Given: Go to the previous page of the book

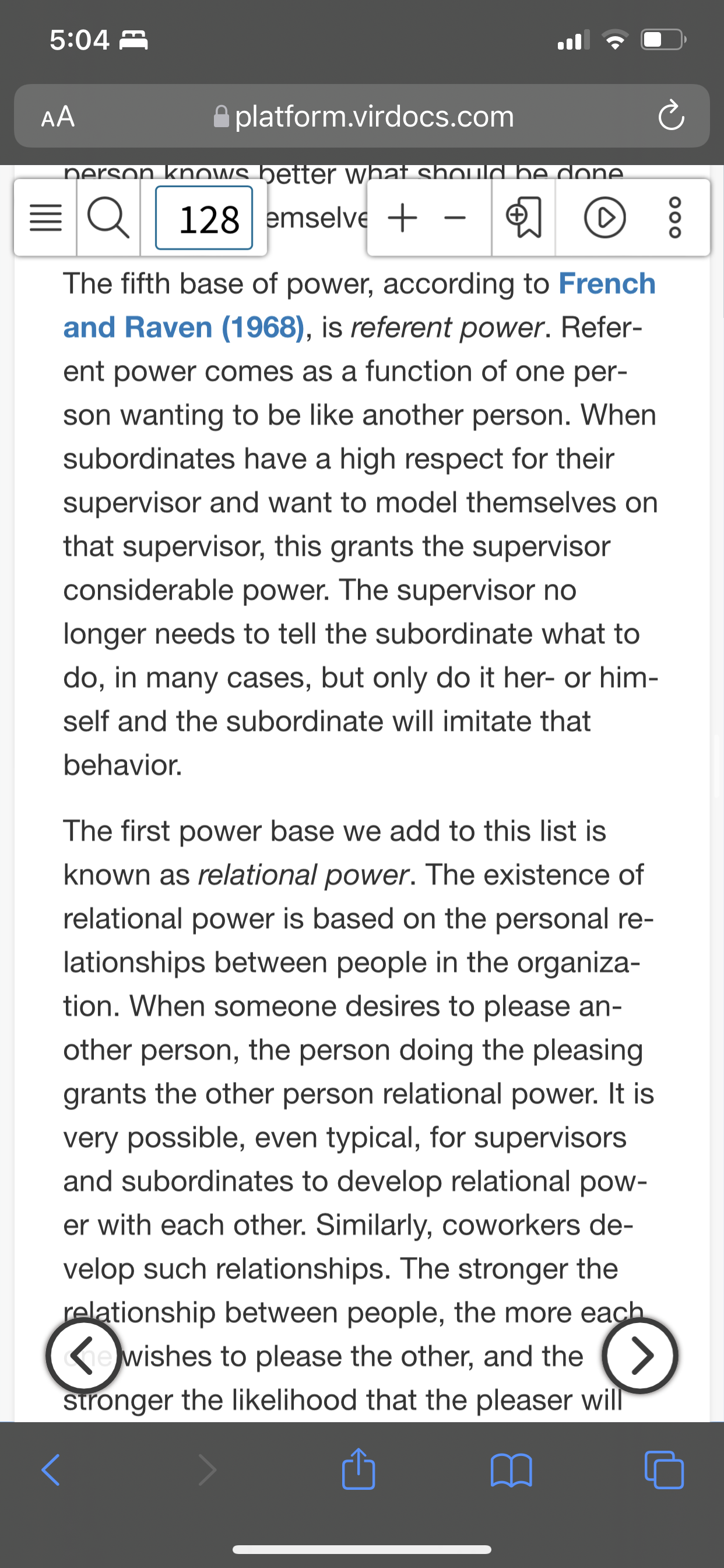Looking at the screenshot, I should (x=84, y=1355).
